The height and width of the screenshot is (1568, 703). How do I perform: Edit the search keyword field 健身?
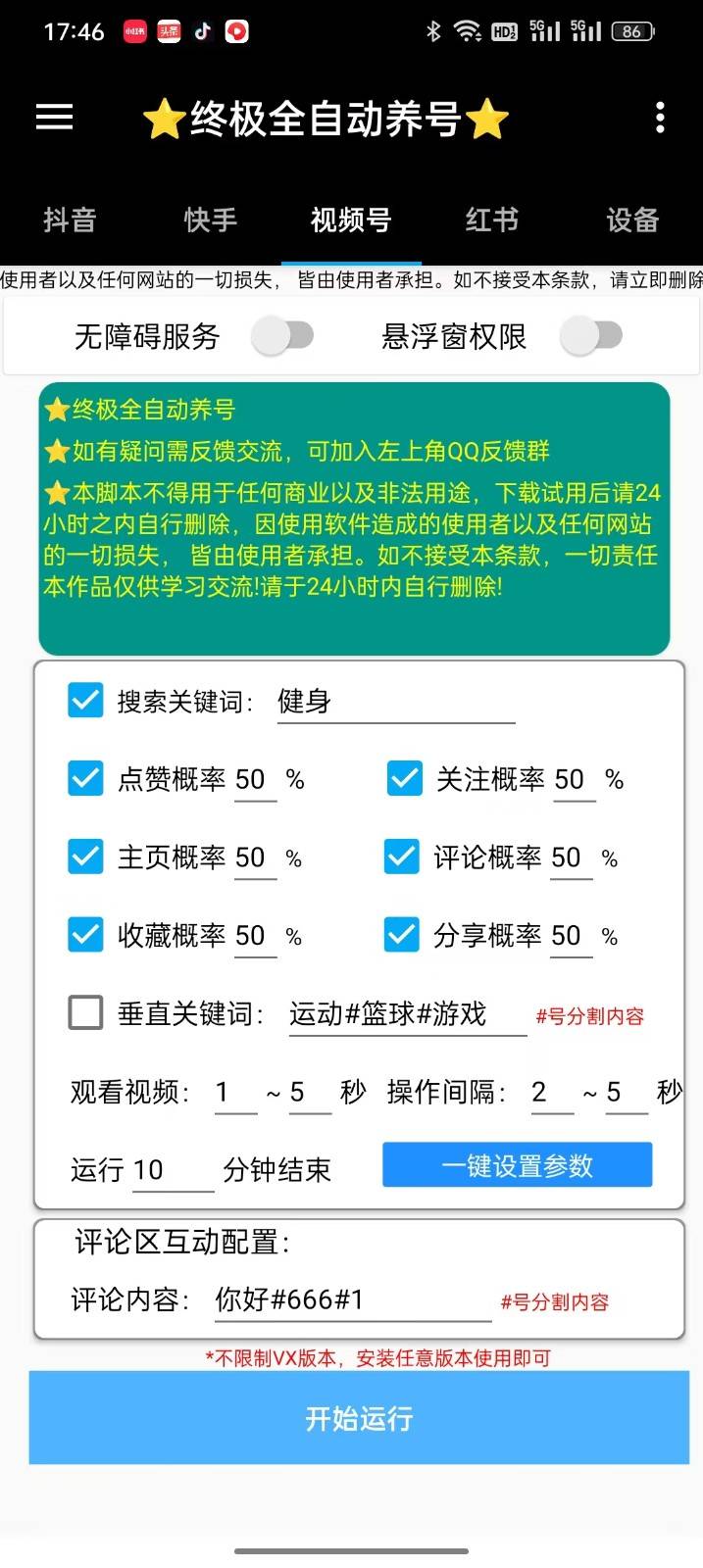pyautogui.click(x=395, y=702)
